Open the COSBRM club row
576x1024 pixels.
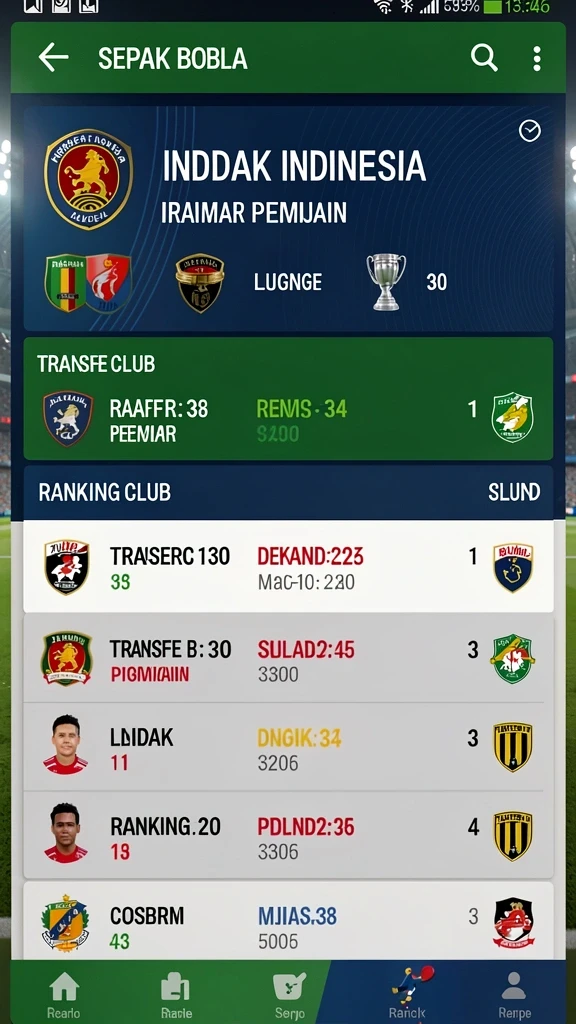click(x=288, y=922)
